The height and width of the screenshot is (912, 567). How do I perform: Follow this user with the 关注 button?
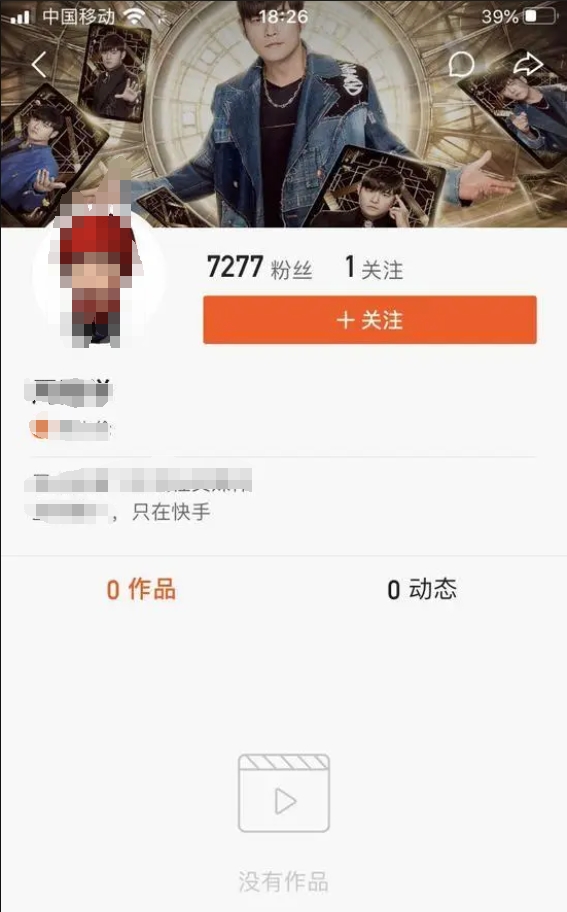coord(370,320)
